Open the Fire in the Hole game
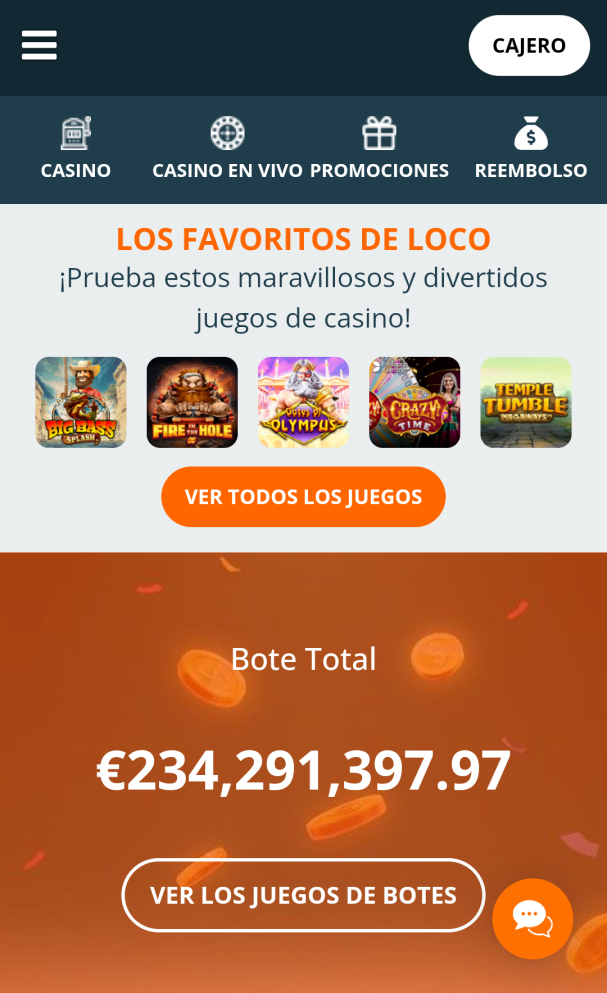The image size is (607, 993). pyautogui.click(x=192, y=402)
